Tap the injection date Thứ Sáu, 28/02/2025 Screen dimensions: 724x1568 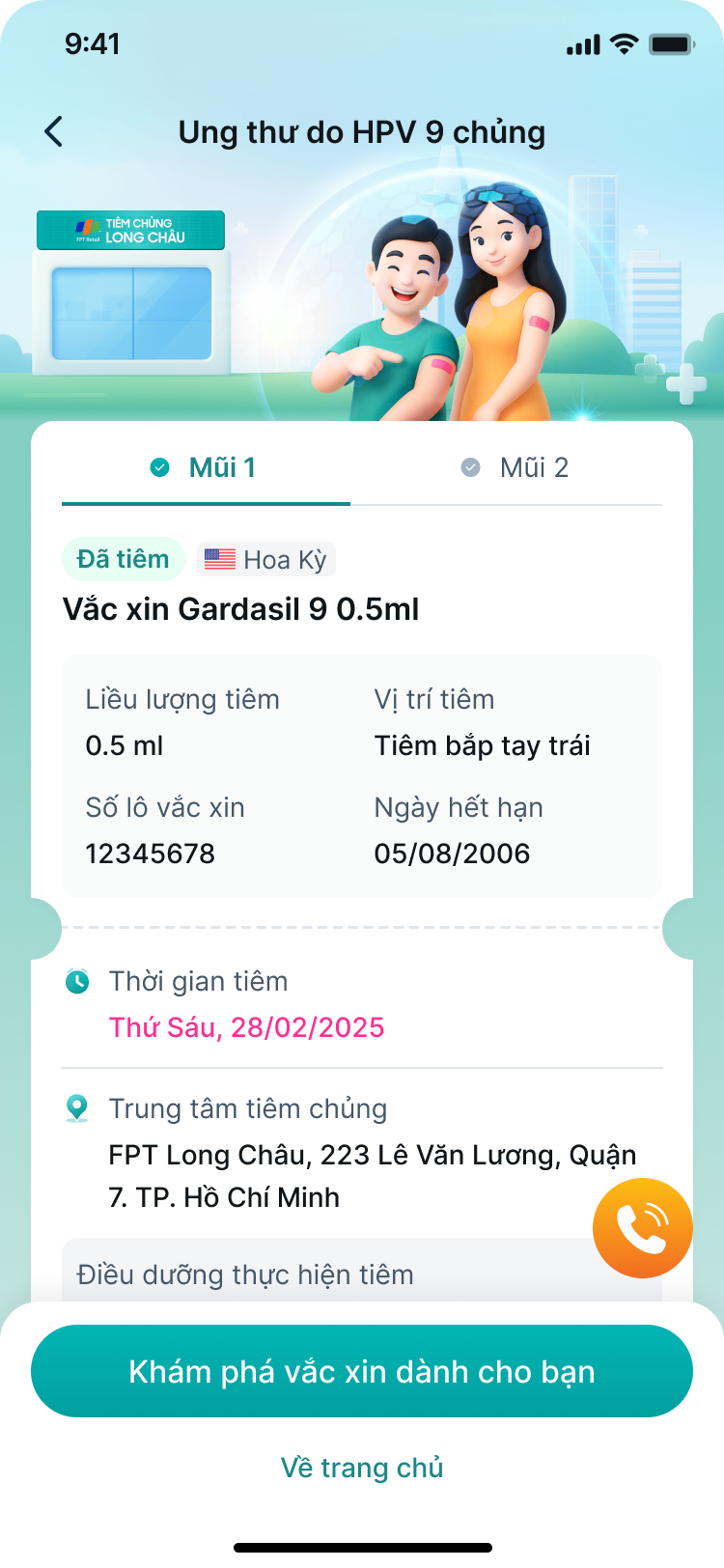247,1028
